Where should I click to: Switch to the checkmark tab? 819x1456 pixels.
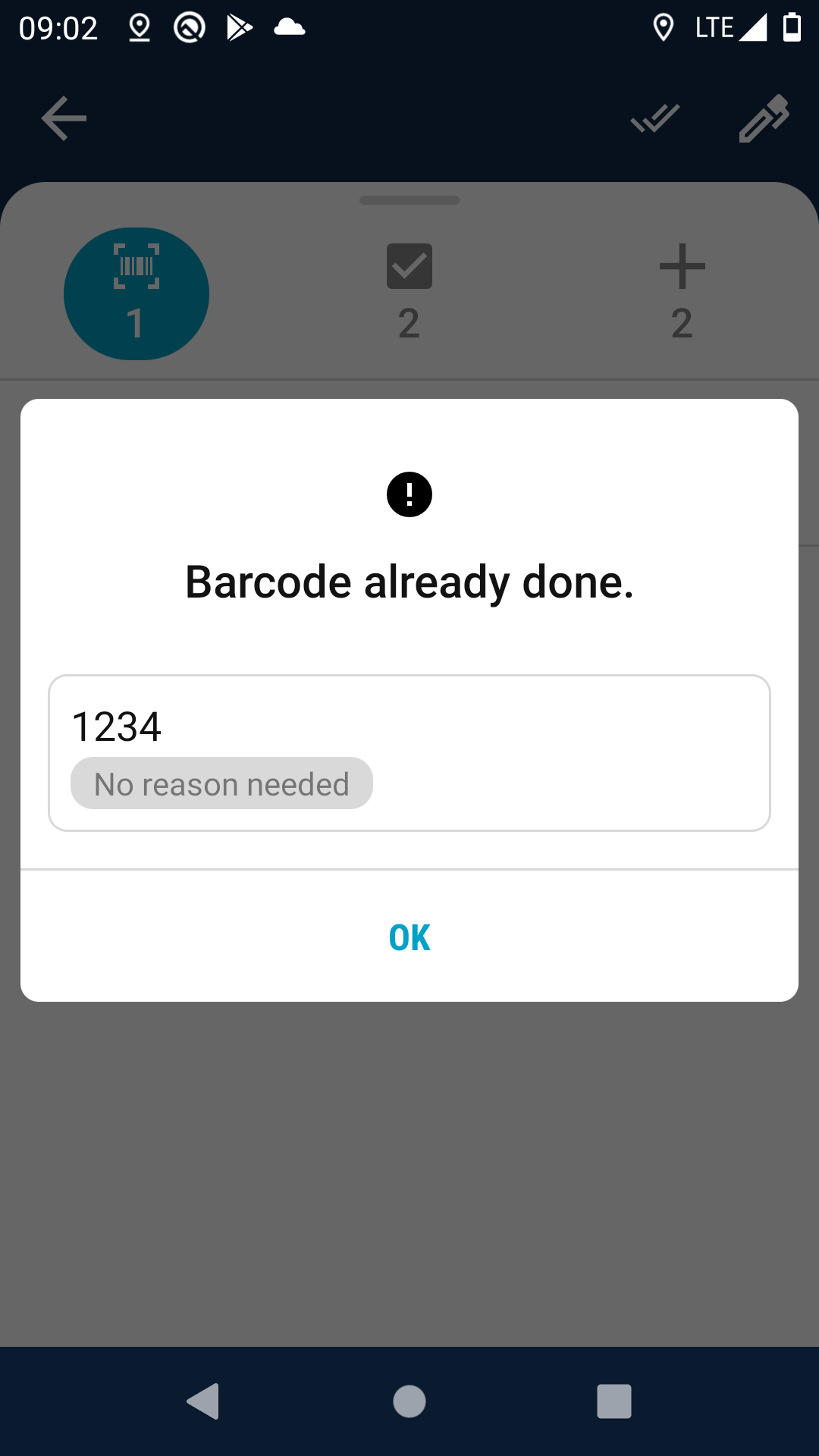click(409, 292)
